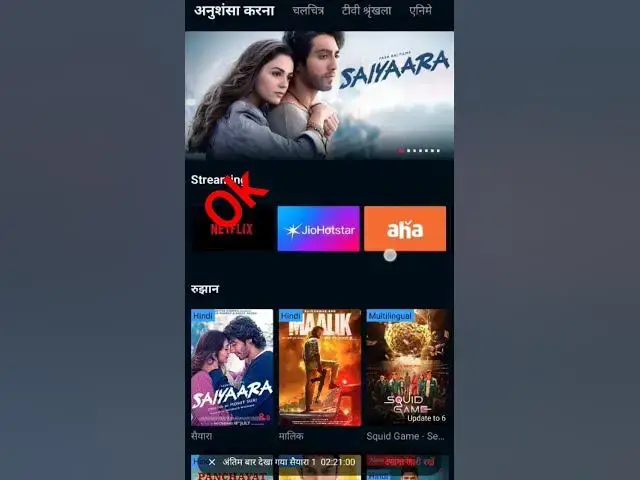Switch to the टीवी श्रृंखला tab
Viewport: 640px width, 480px height.
pos(367,11)
